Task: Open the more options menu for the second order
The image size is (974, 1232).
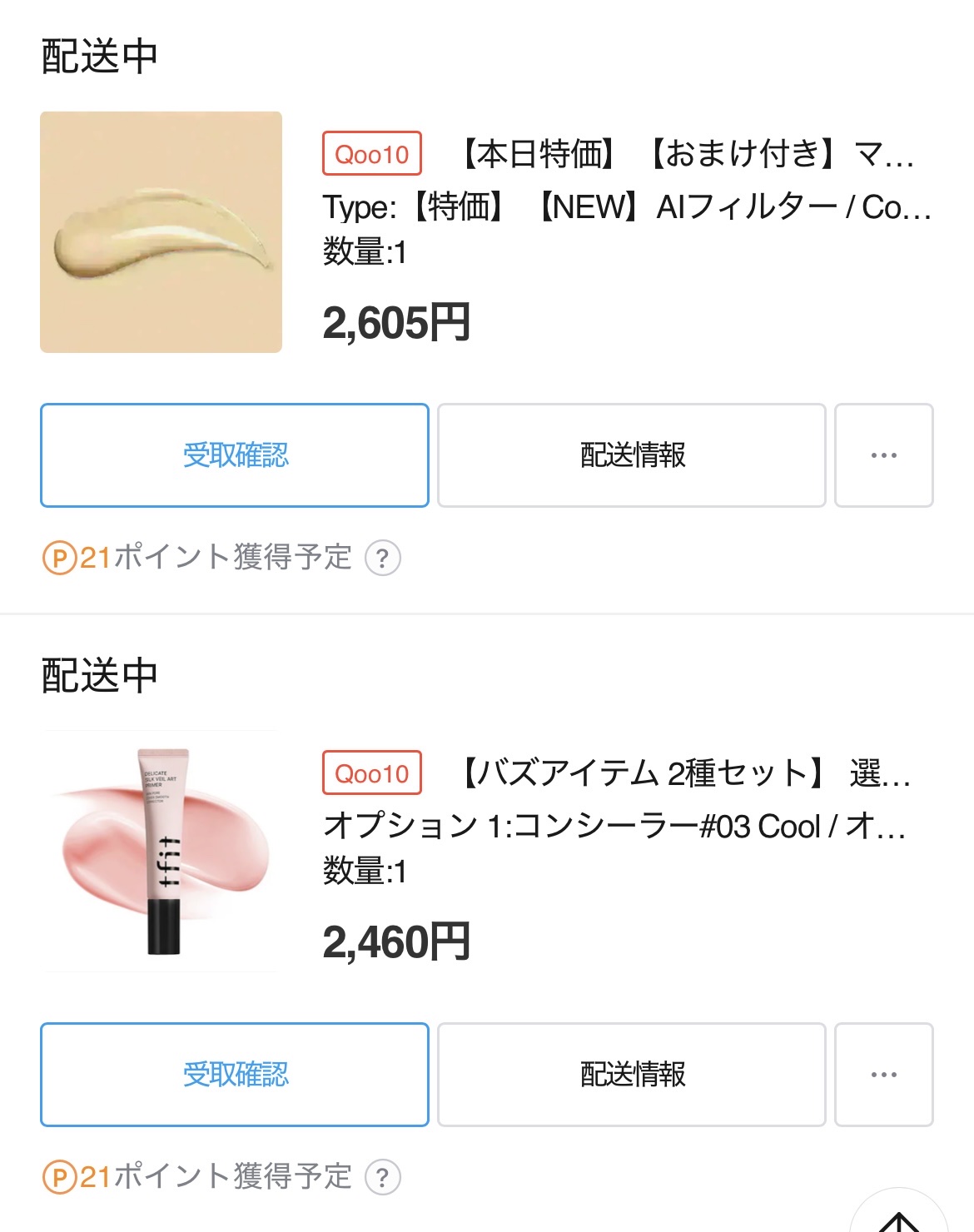Action: coord(884,1076)
